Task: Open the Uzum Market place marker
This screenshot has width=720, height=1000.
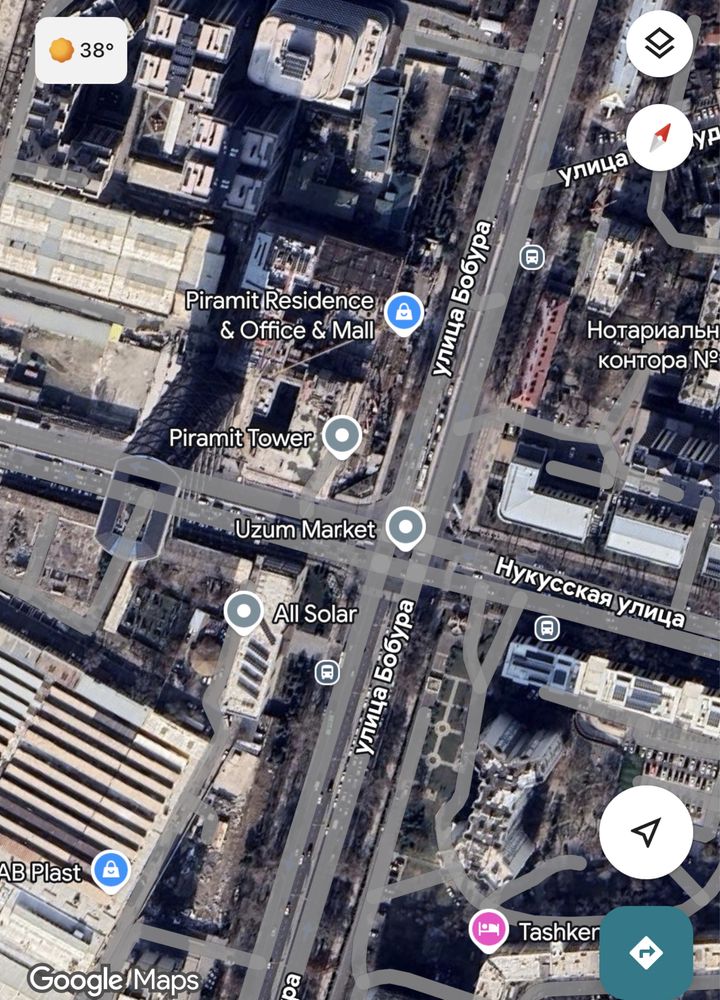Action: [x=405, y=527]
